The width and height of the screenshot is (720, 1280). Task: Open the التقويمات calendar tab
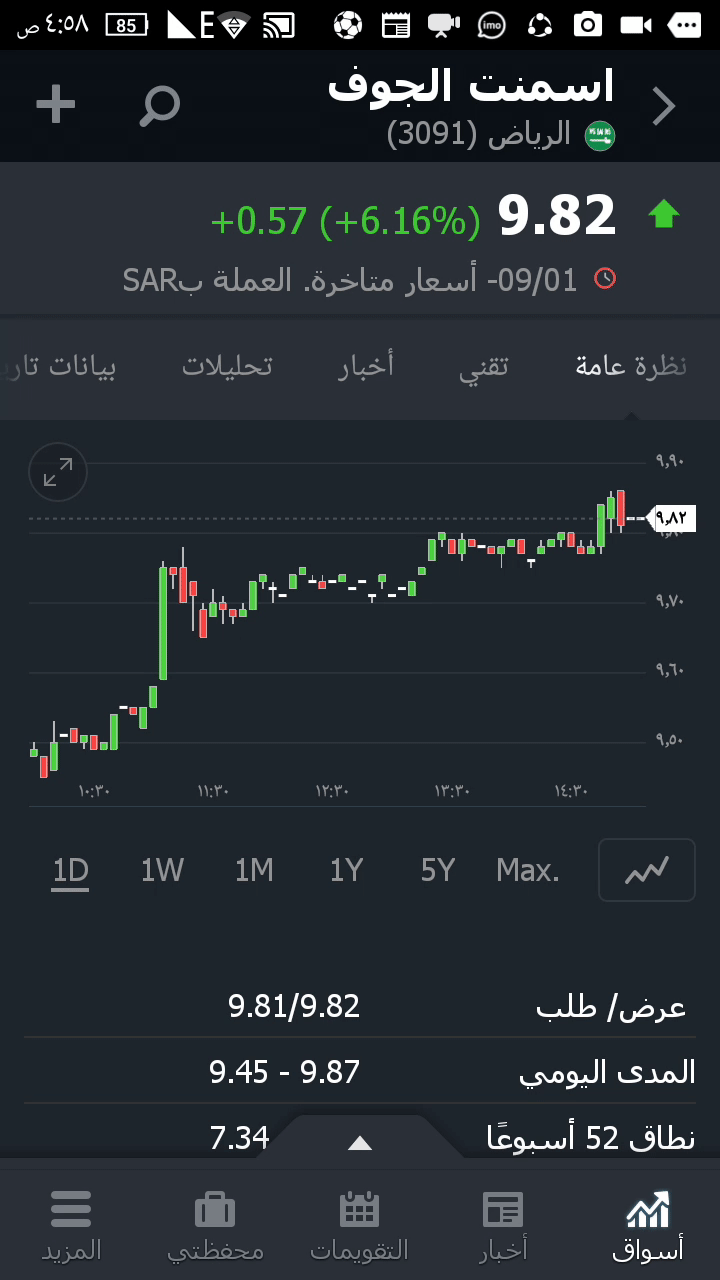(359, 1224)
